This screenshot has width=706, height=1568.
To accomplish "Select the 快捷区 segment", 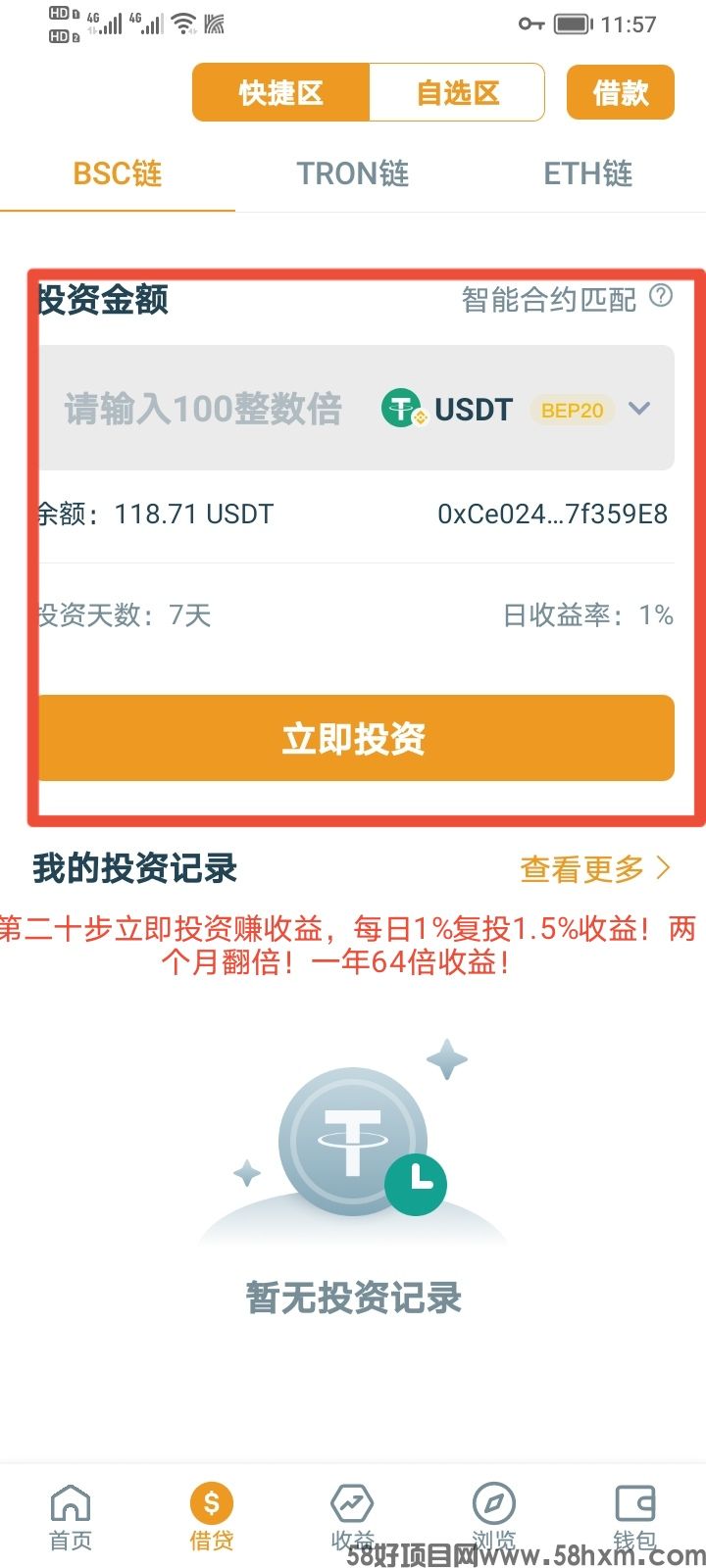I will tap(281, 93).
